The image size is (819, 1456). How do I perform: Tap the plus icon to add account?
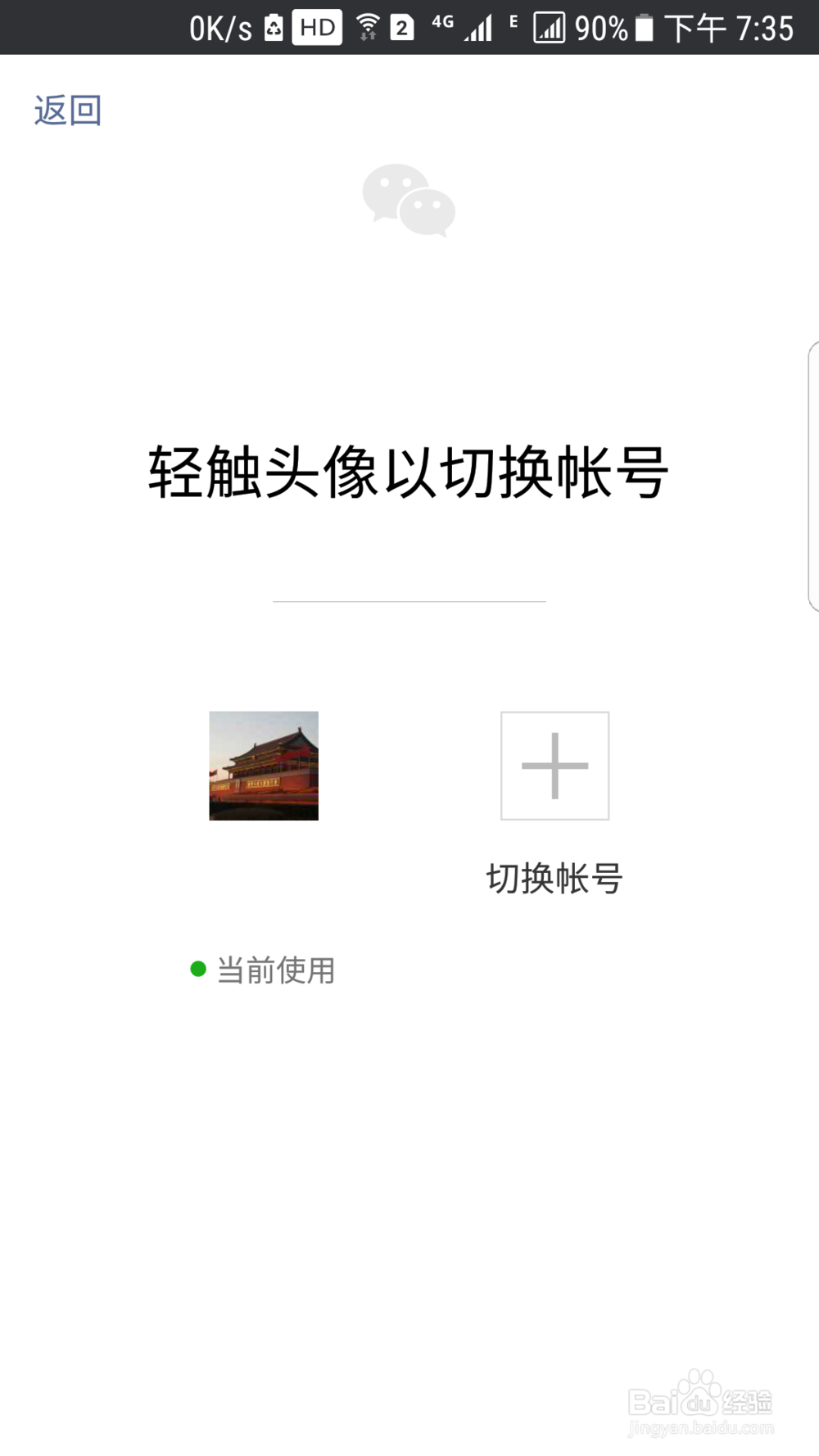click(554, 764)
